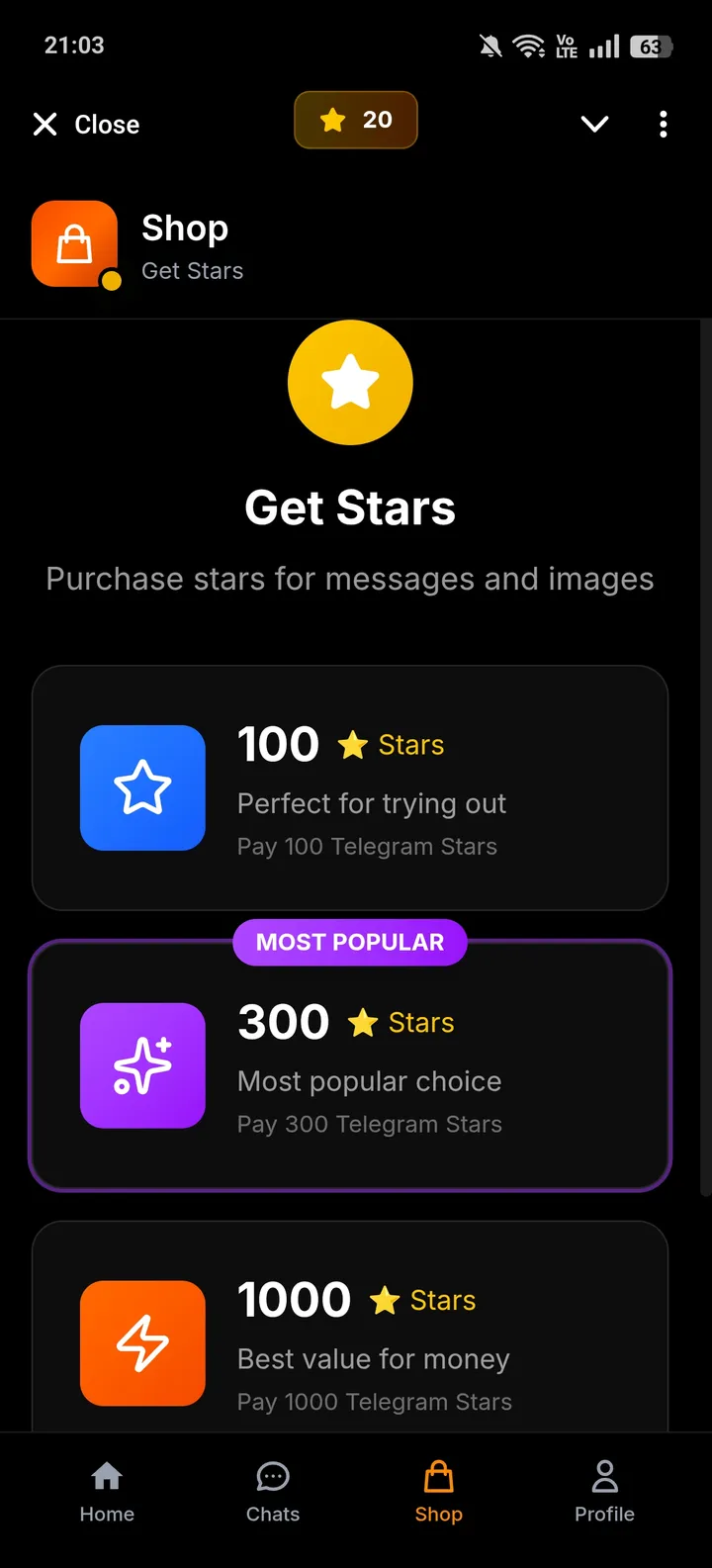Tap the purple sparkle icon for 300 Stars
The width and height of the screenshot is (712, 1568).
[142, 1065]
